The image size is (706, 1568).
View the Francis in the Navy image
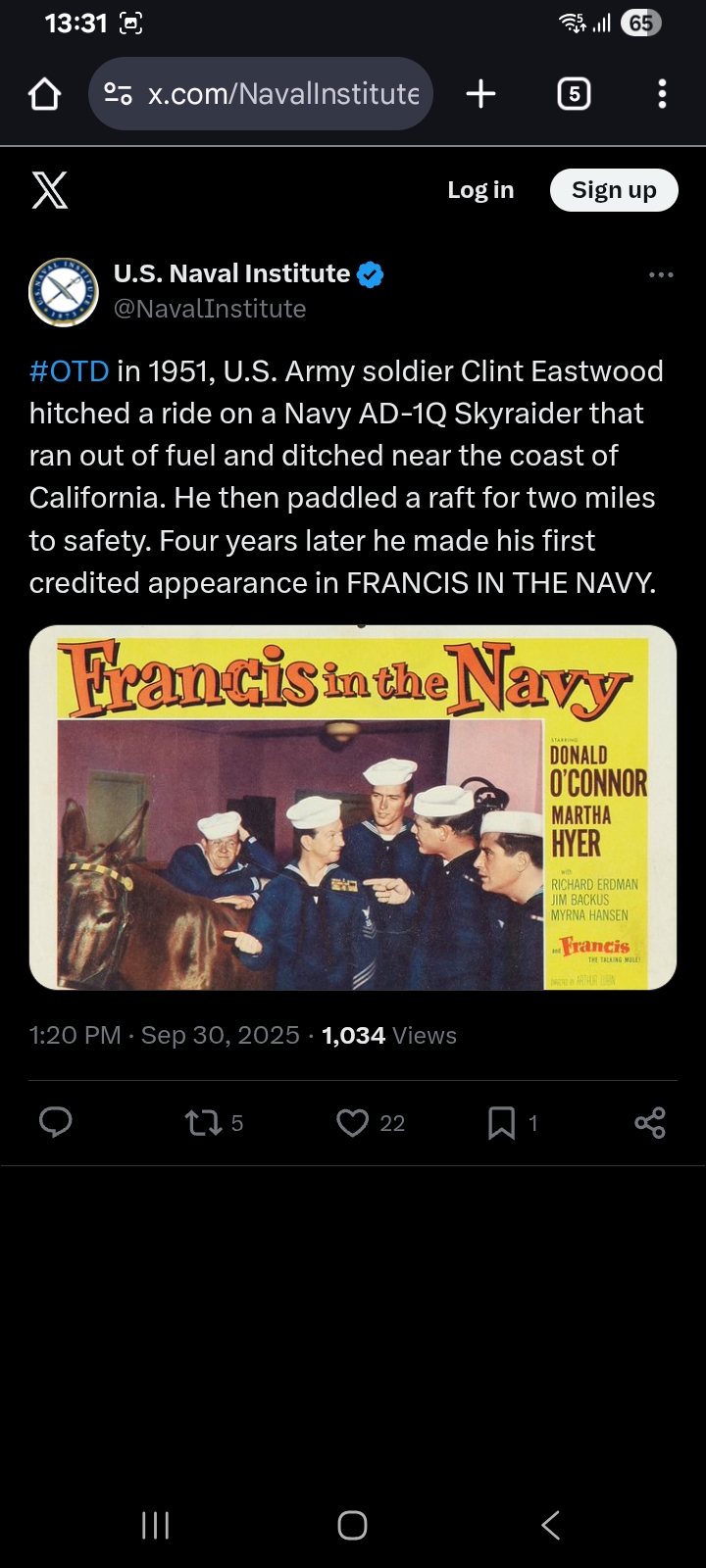pyautogui.click(x=353, y=808)
